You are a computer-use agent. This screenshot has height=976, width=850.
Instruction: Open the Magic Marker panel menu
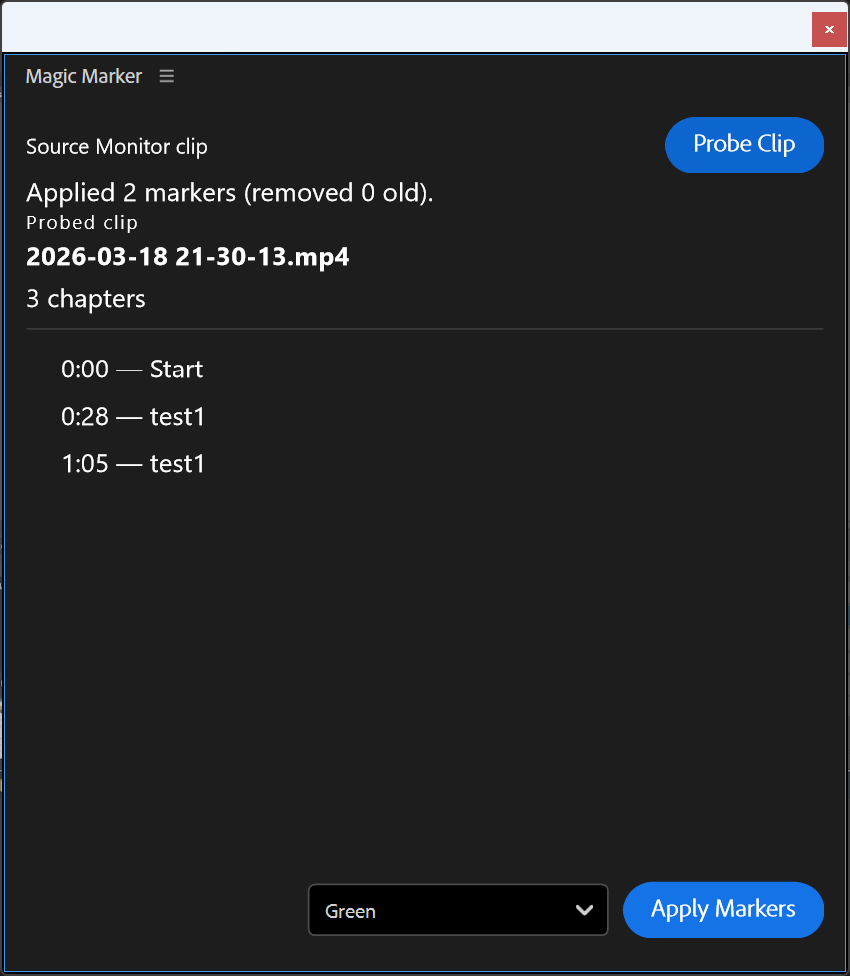pyautogui.click(x=167, y=76)
